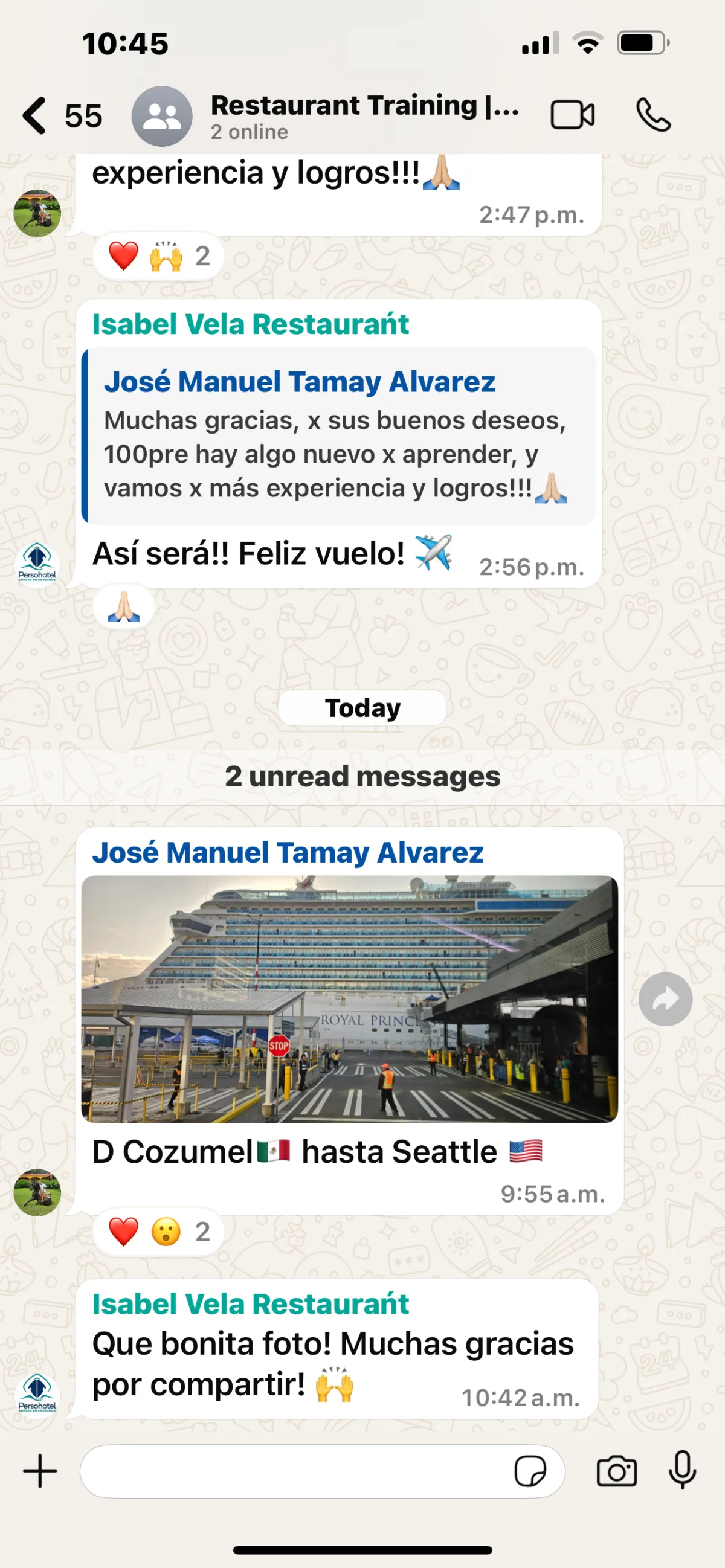Forward the cruise ship photo
The height and width of the screenshot is (1568, 725).
click(665, 999)
